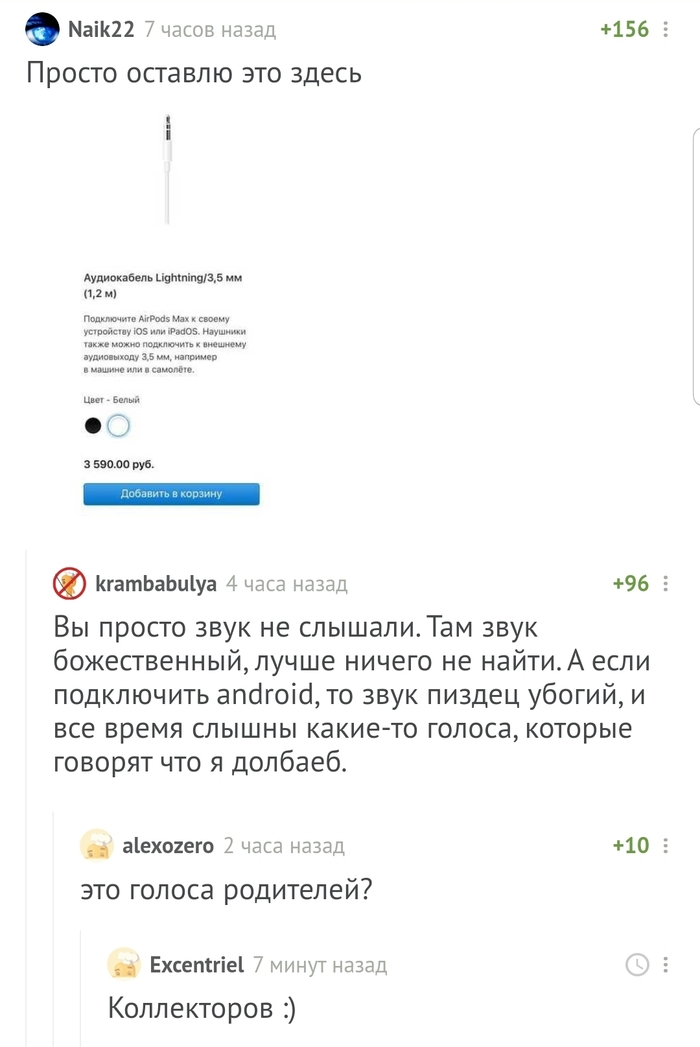Open Excentriel's profile from the username

196,965
